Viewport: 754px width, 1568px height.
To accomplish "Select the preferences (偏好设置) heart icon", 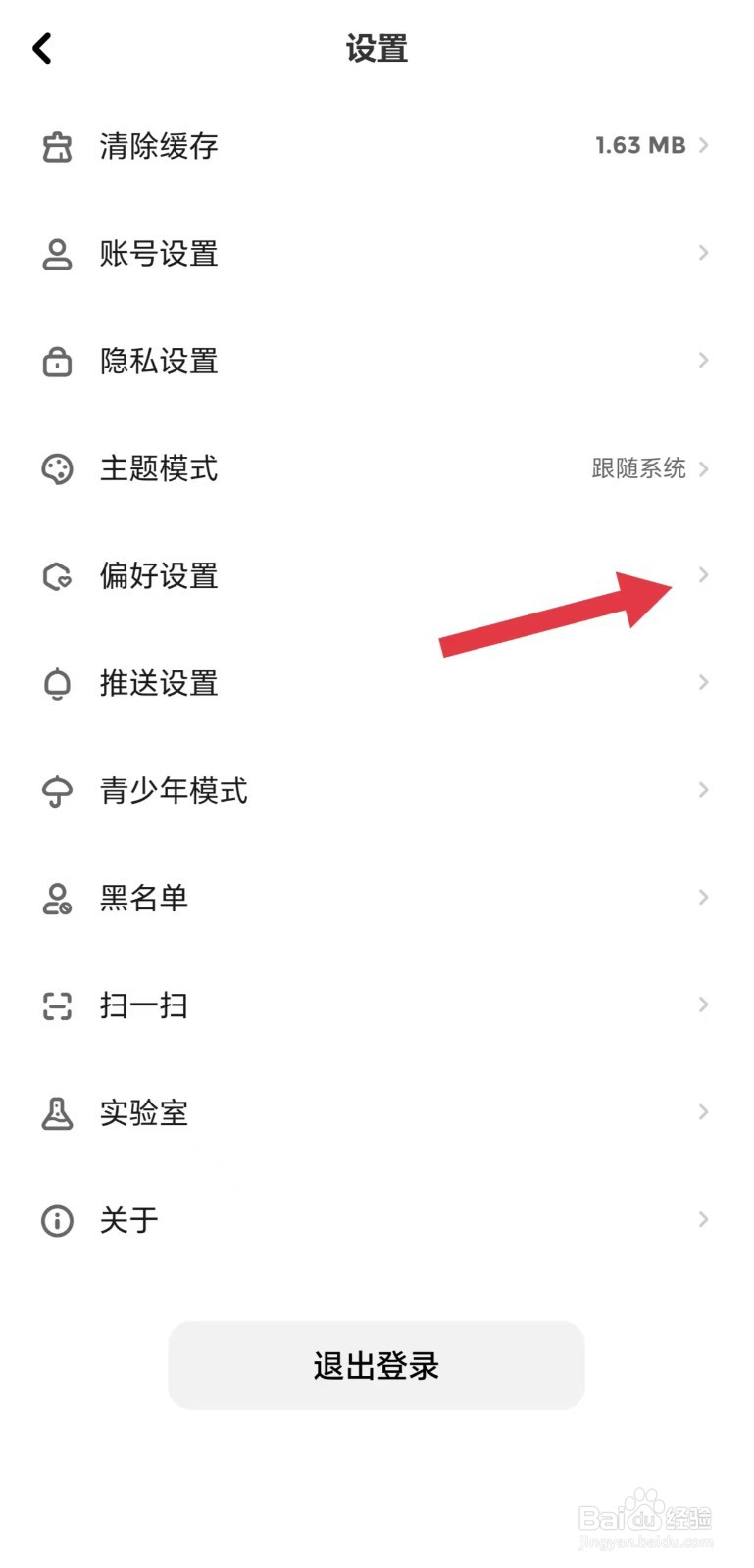I will tap(57, 576).
